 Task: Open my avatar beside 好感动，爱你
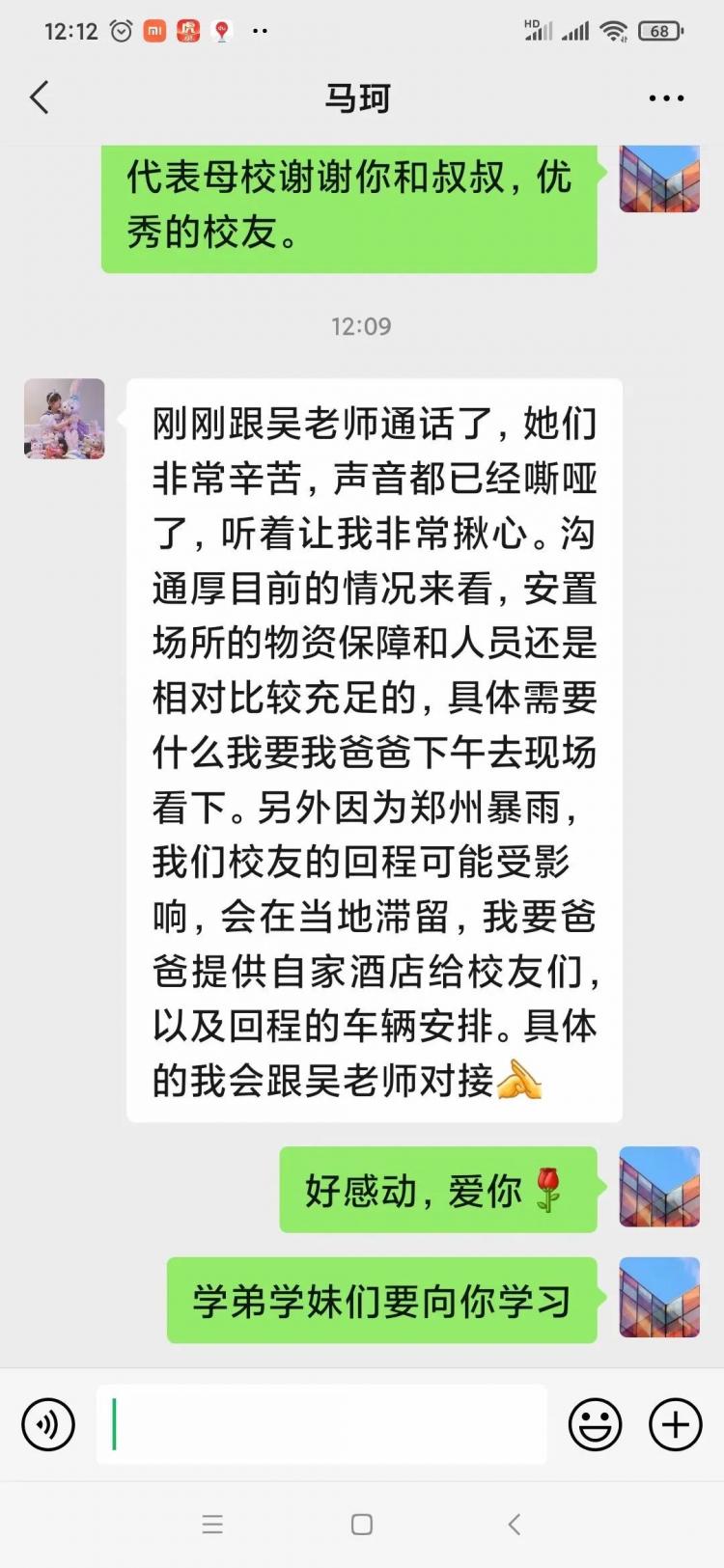point(658,1187)
